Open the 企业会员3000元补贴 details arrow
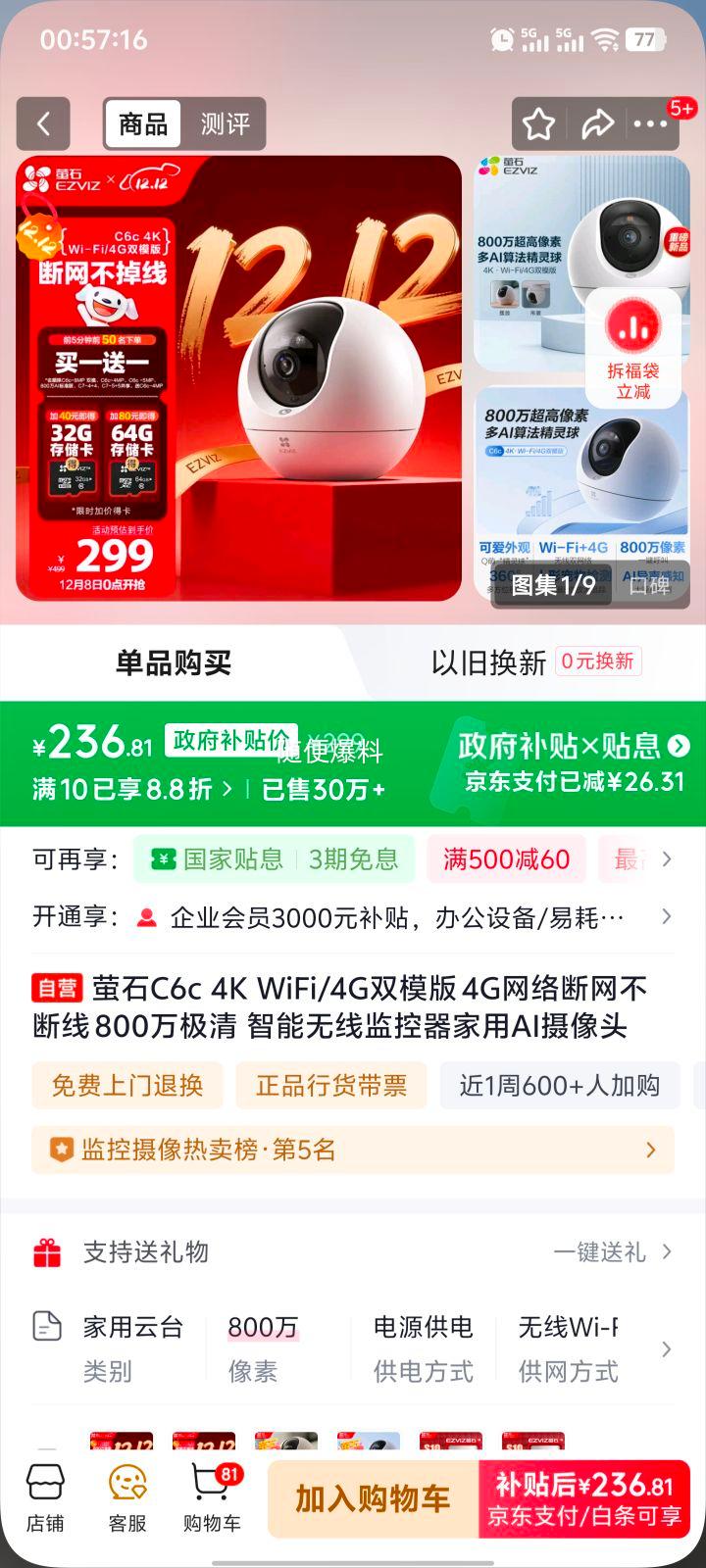The height and width of the screenshot is (1568, 706). (667, 916)
